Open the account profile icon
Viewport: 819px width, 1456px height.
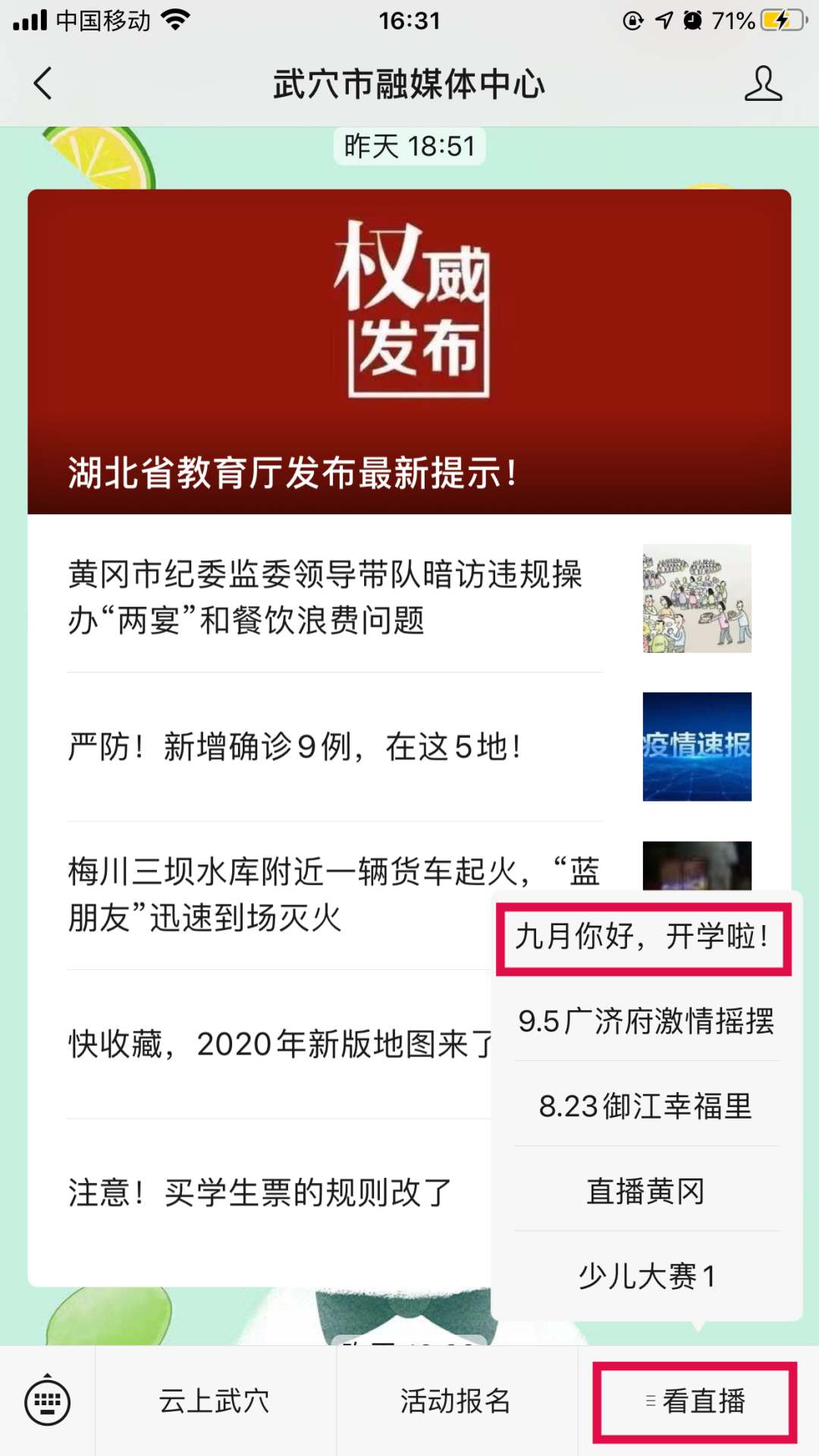[763, 83]
